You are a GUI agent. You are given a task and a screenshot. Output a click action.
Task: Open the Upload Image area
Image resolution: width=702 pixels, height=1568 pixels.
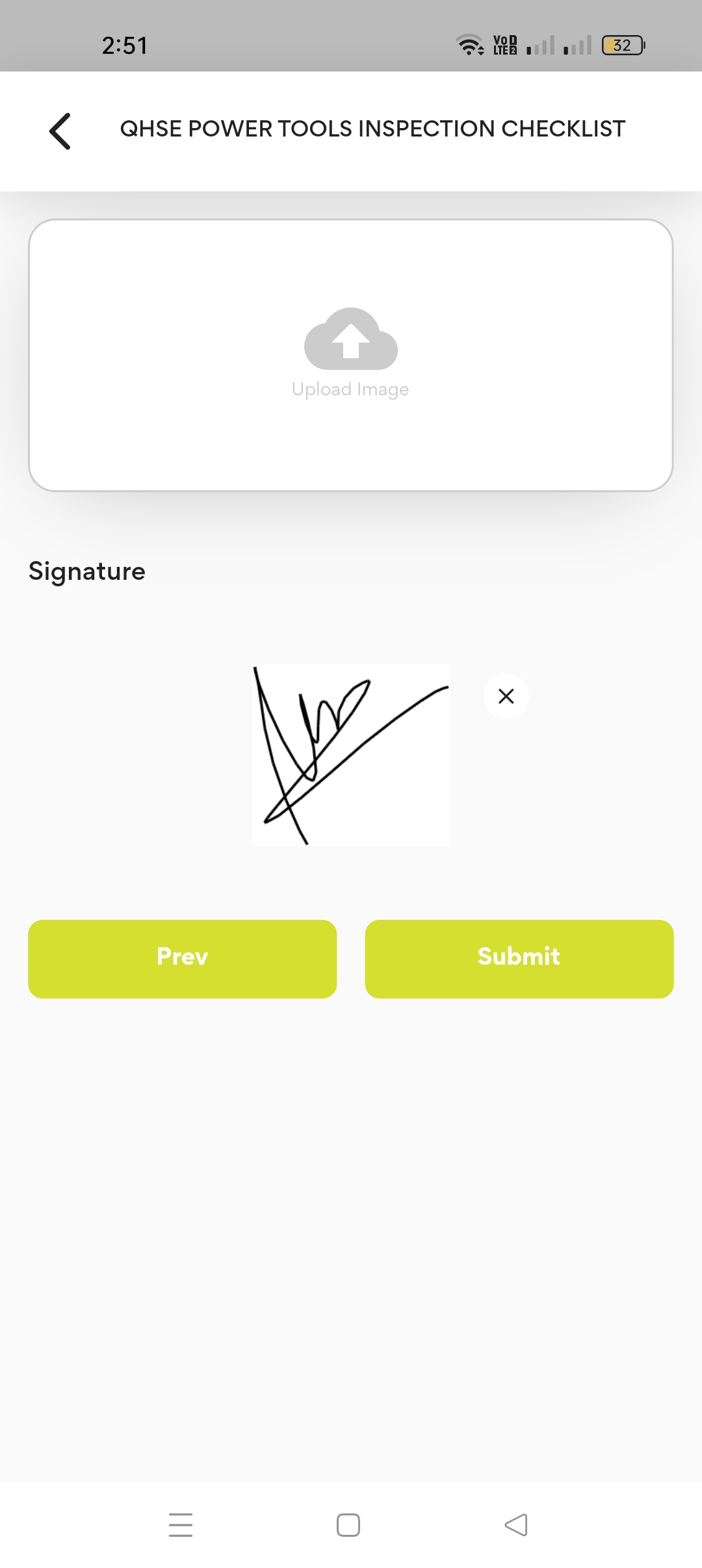pyautogui.click(x=350, y=355)
